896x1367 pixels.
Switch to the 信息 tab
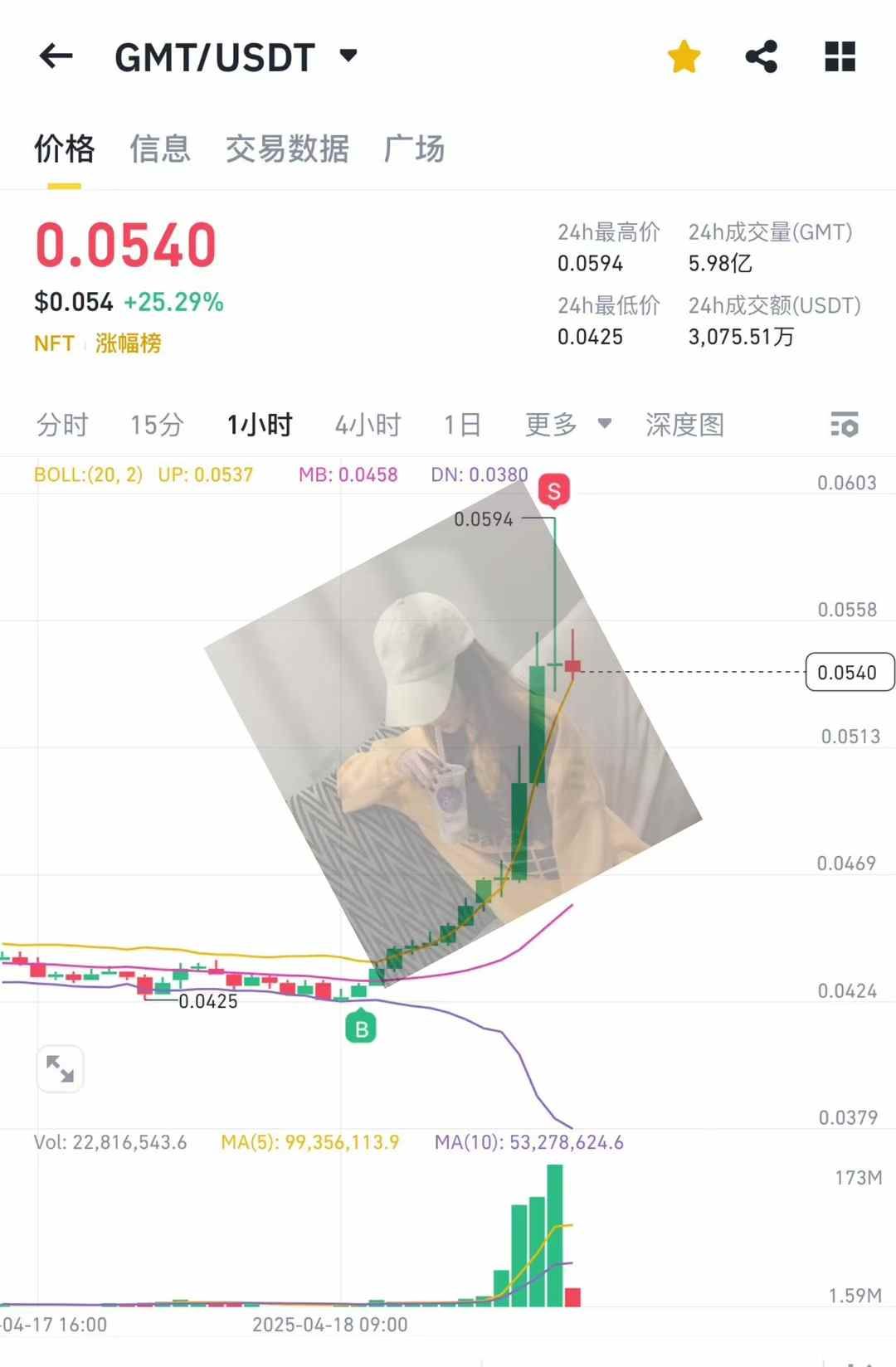[x=160, y=149]
